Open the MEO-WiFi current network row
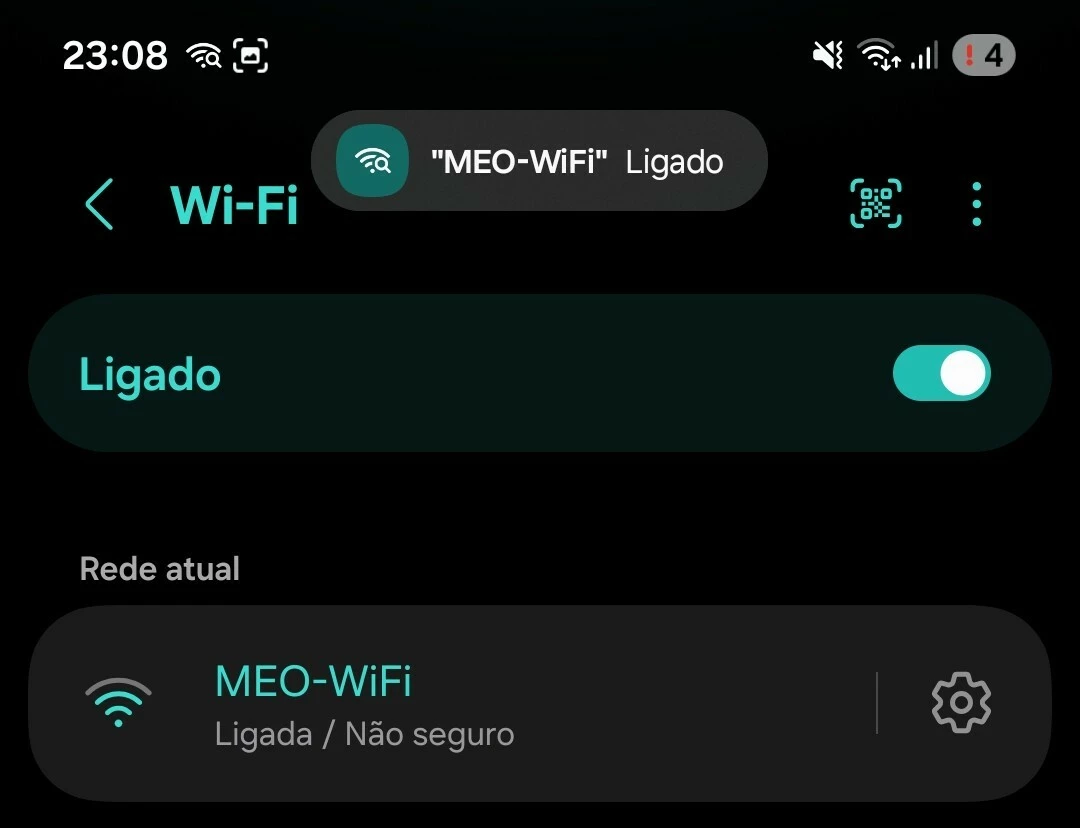Screen dimensions: 1080x828 point(450,703)
